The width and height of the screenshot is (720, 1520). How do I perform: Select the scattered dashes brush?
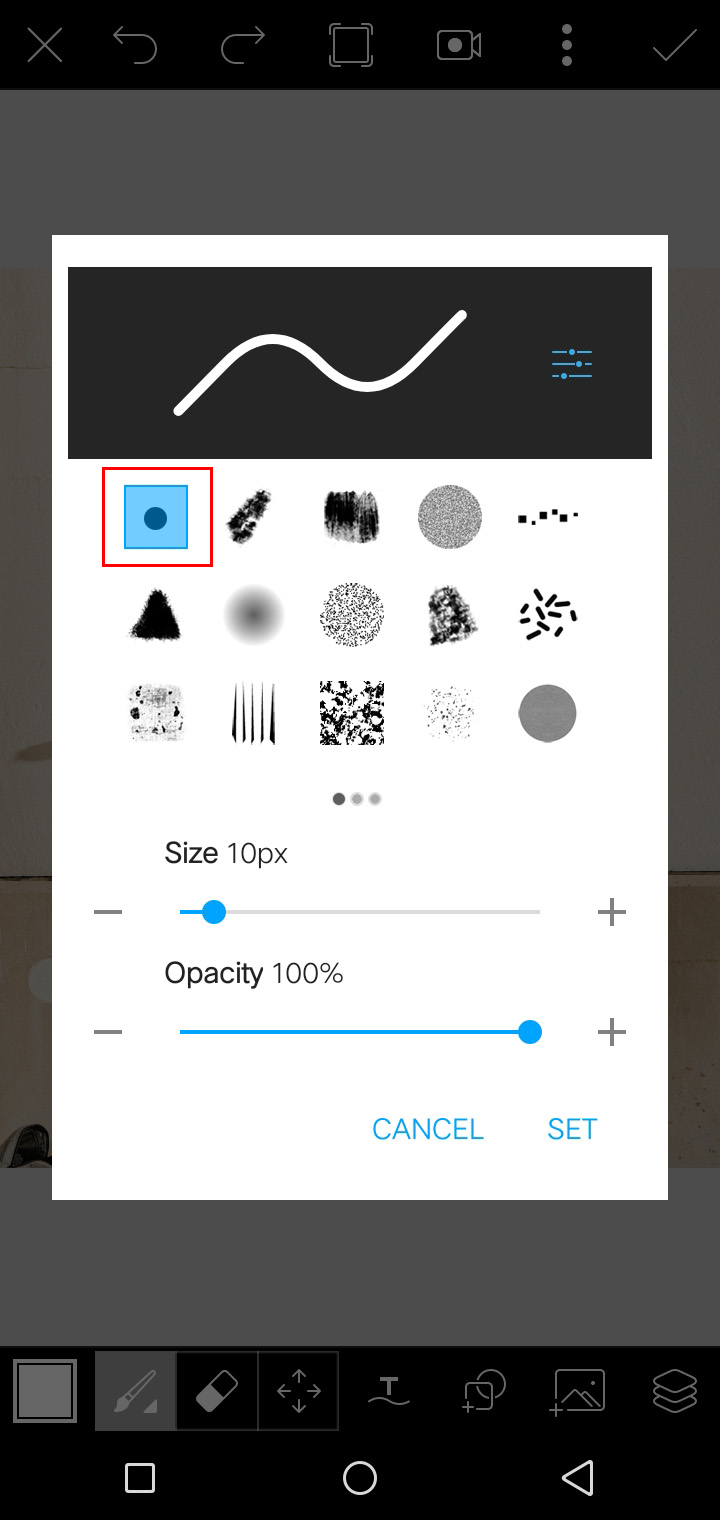click(548, 614)
